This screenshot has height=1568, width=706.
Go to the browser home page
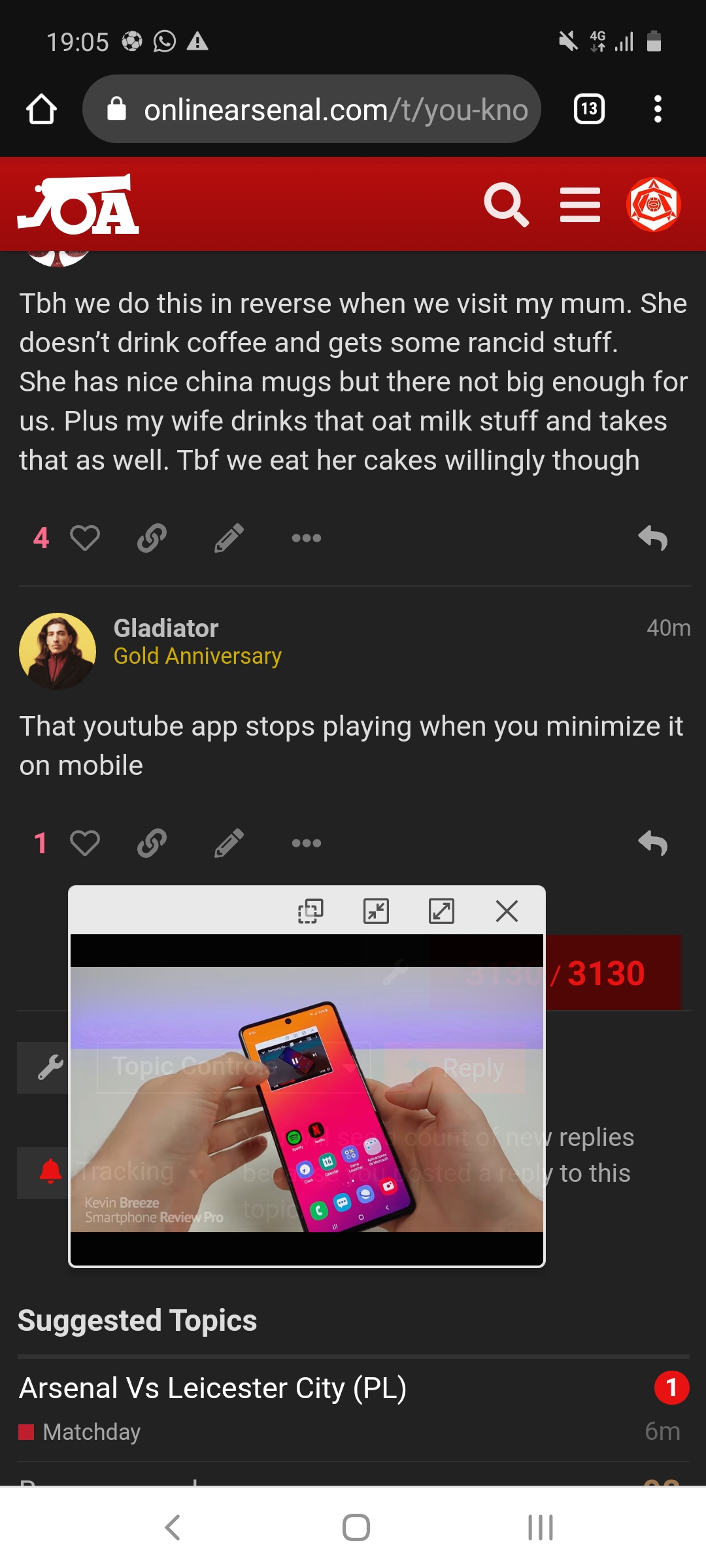(x=41, y=109)
